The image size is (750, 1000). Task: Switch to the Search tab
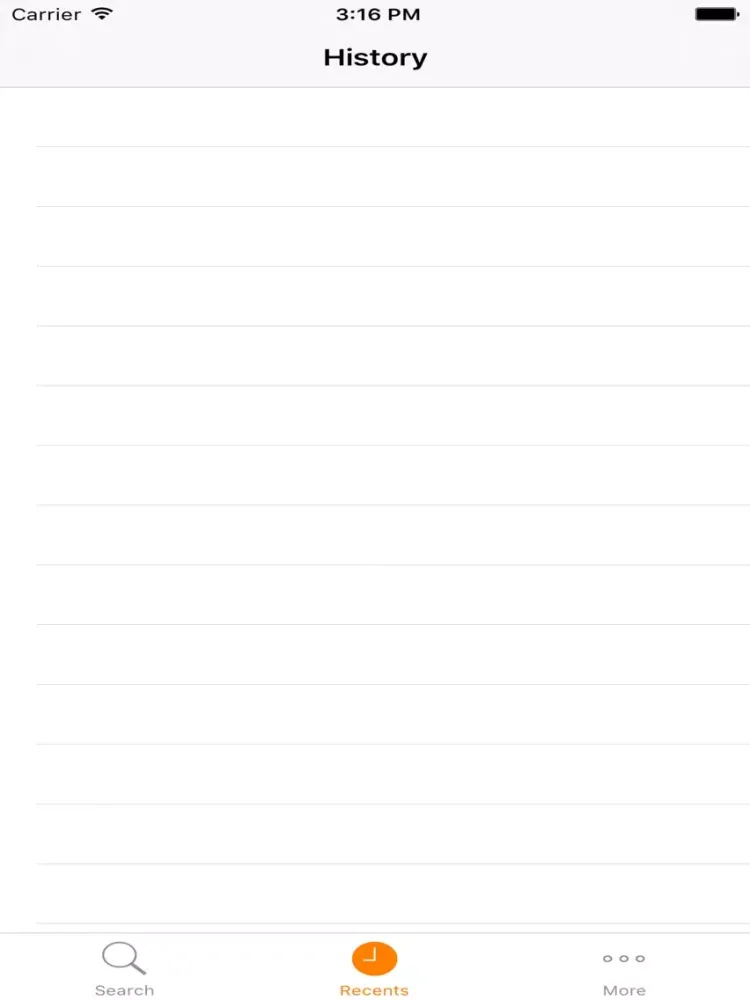pyautogui.click(x=124, y=968)
